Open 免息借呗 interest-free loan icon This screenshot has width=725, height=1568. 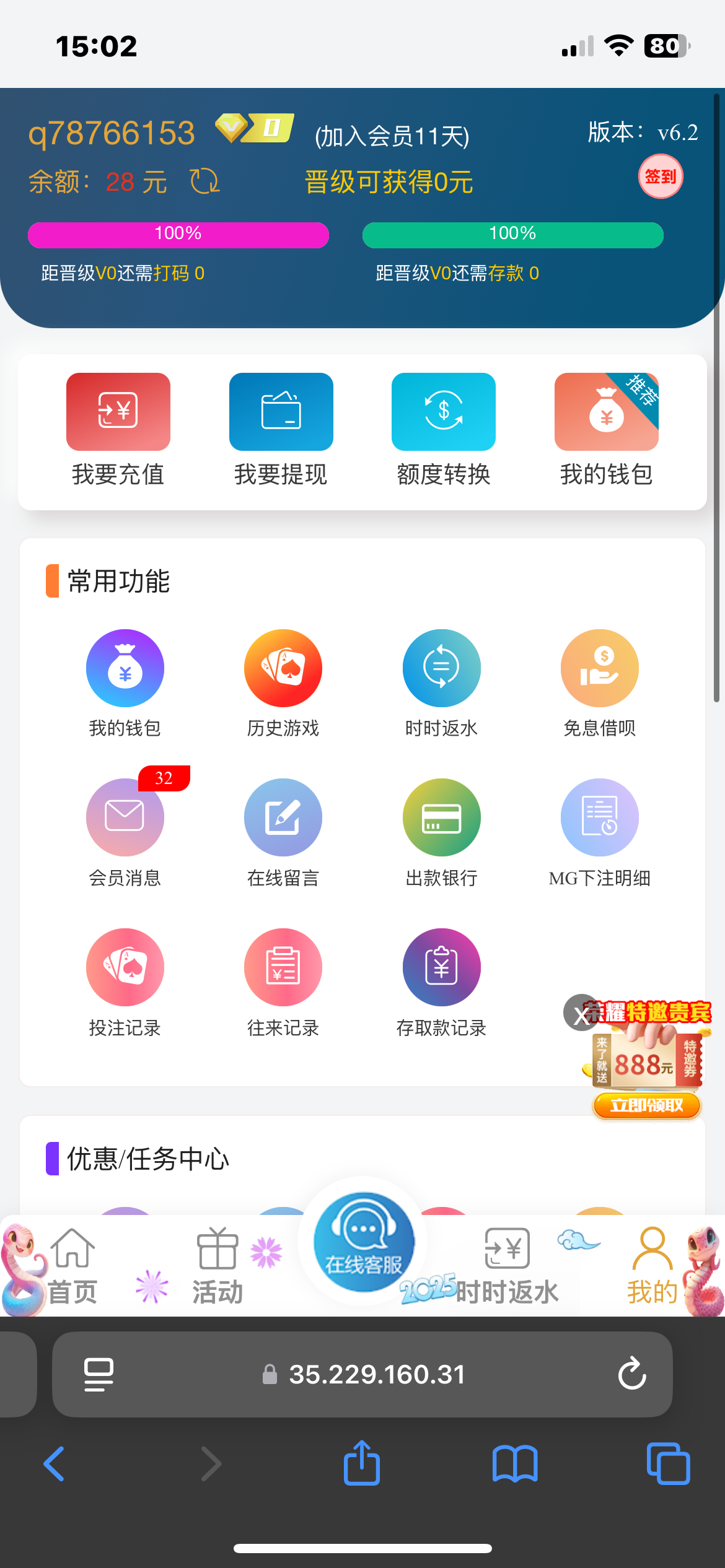[599, 668]
